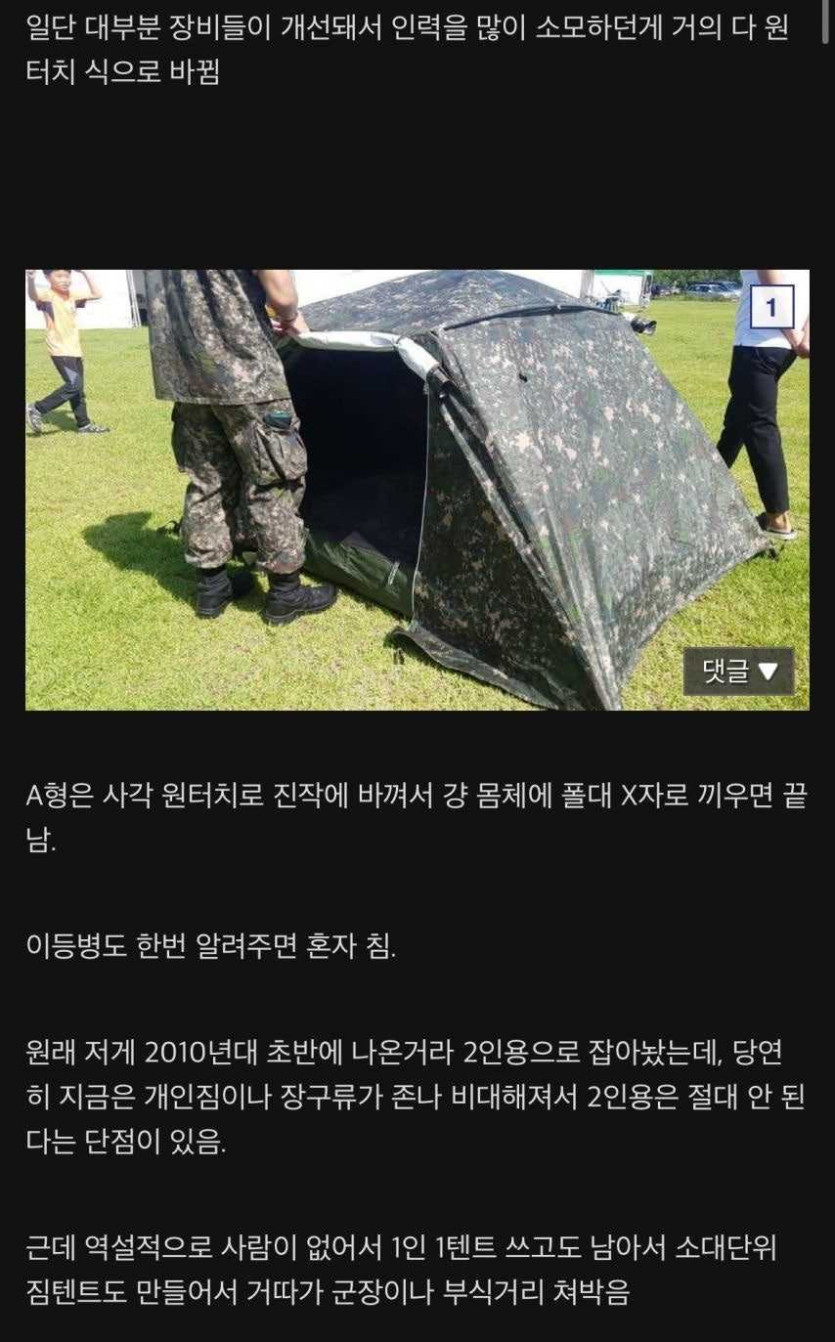The height and width of the screenshot is (1342, 835).
Task: Expand the 댓글 dropdown on the photo
Action: point(739,671)
